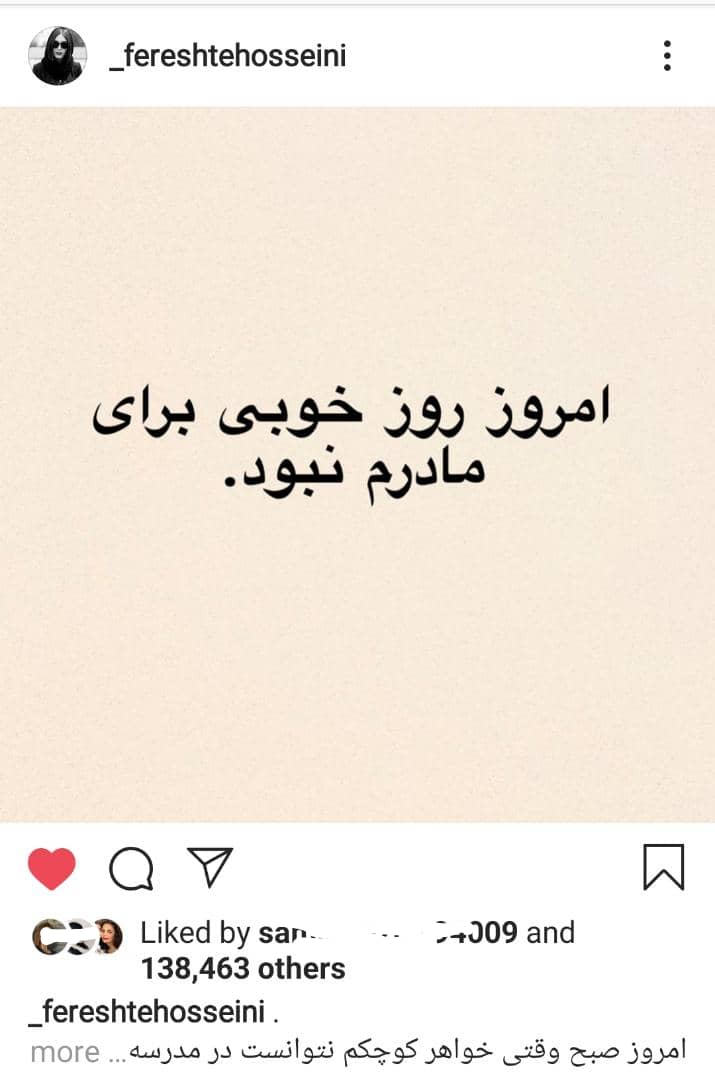Open the post's three-dot overflow menu
715x1080 pixels.
pos(666,56)
